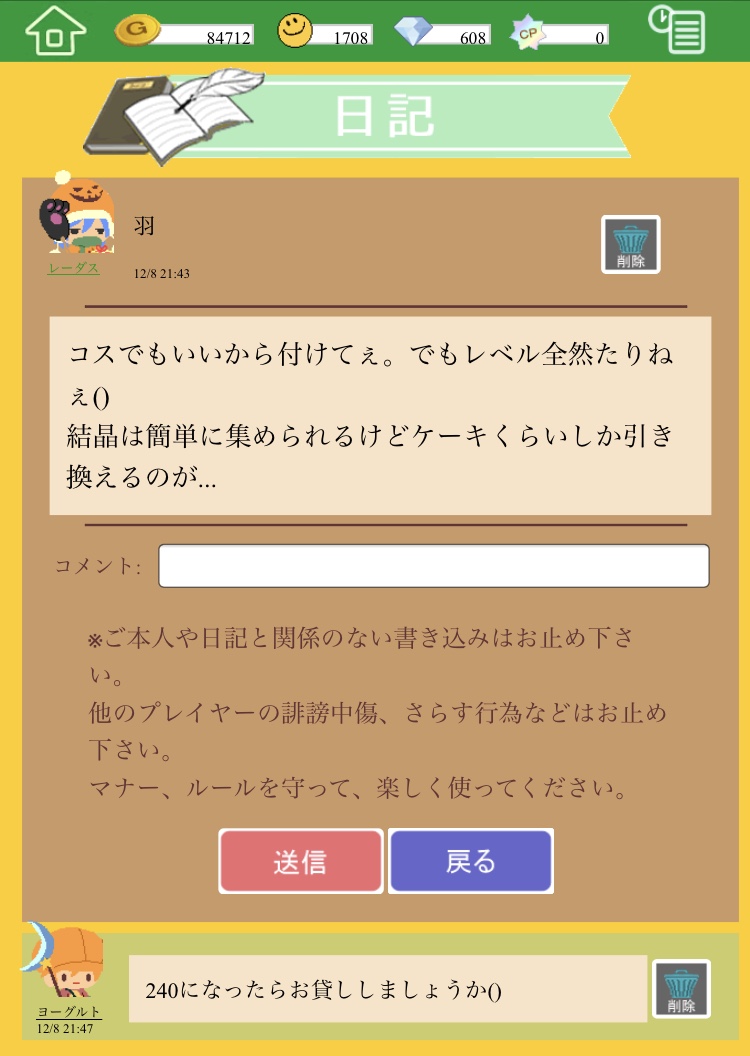Screen dimensions: 750x1056
Task: Open the task list icon with clock
Action: tap(677, 30)
